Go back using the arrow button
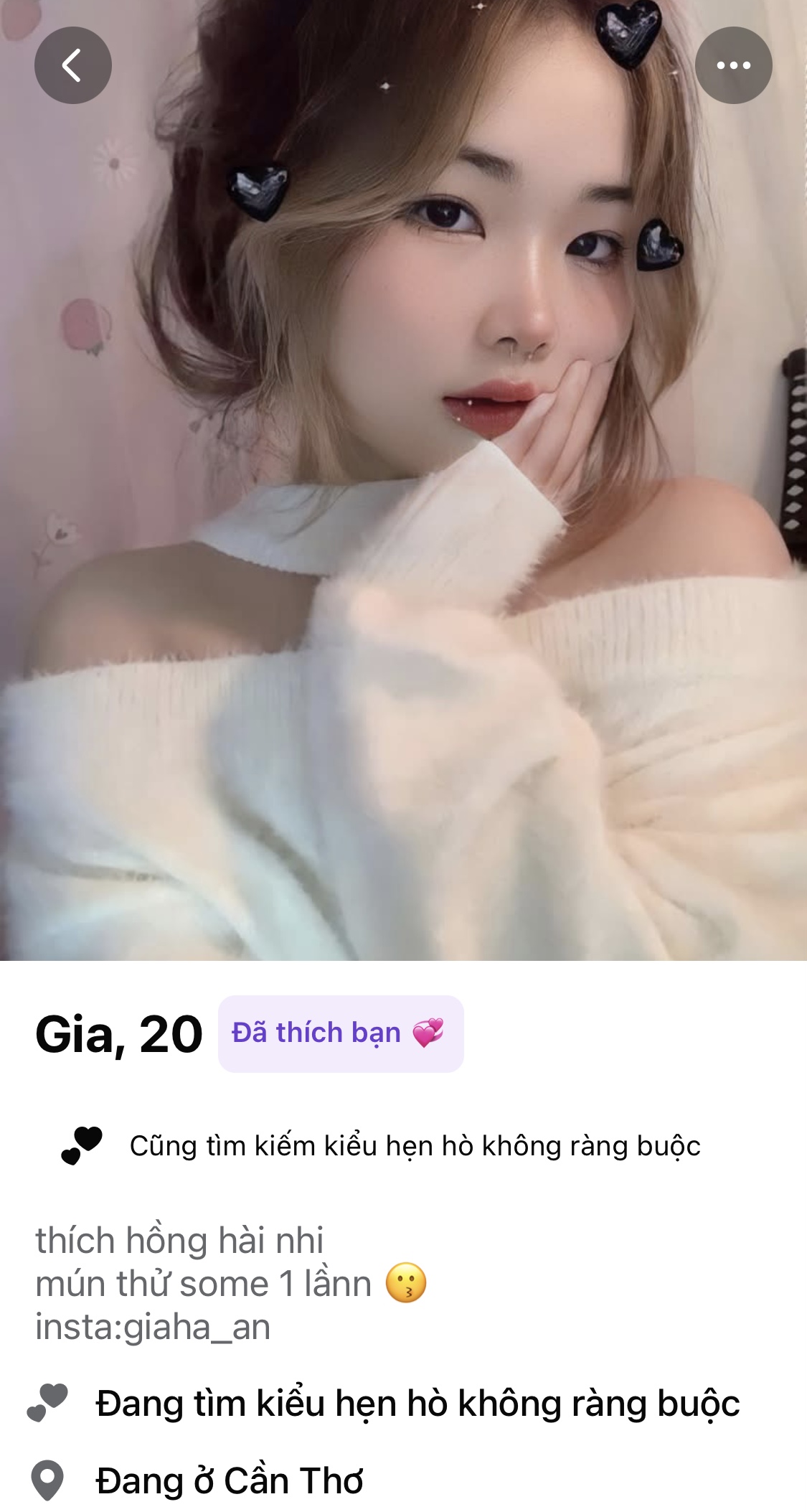The height and width of the screenshot is (1512, 807). coord(72,65)
